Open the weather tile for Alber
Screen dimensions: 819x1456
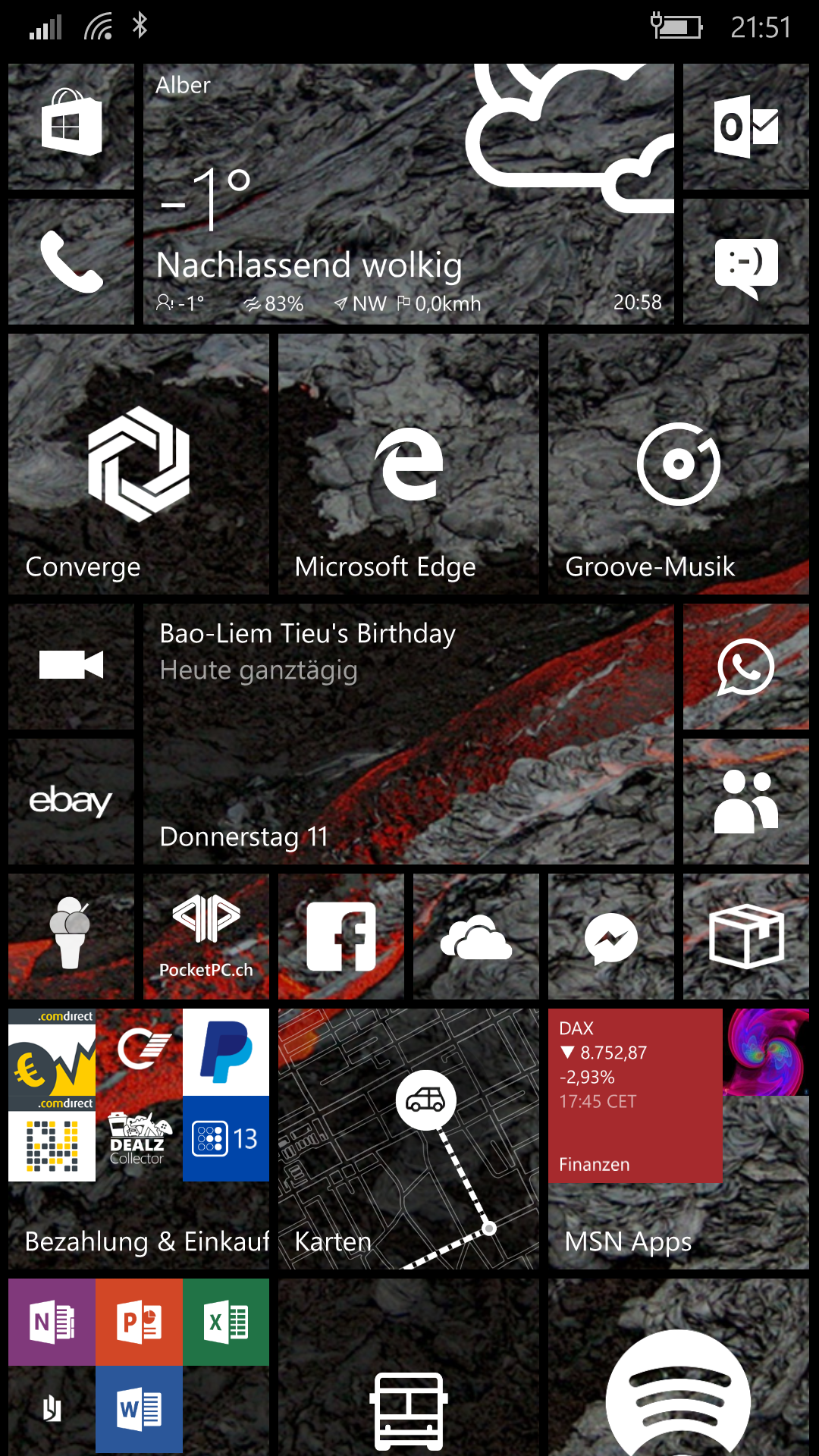click(x=409, y=194)
